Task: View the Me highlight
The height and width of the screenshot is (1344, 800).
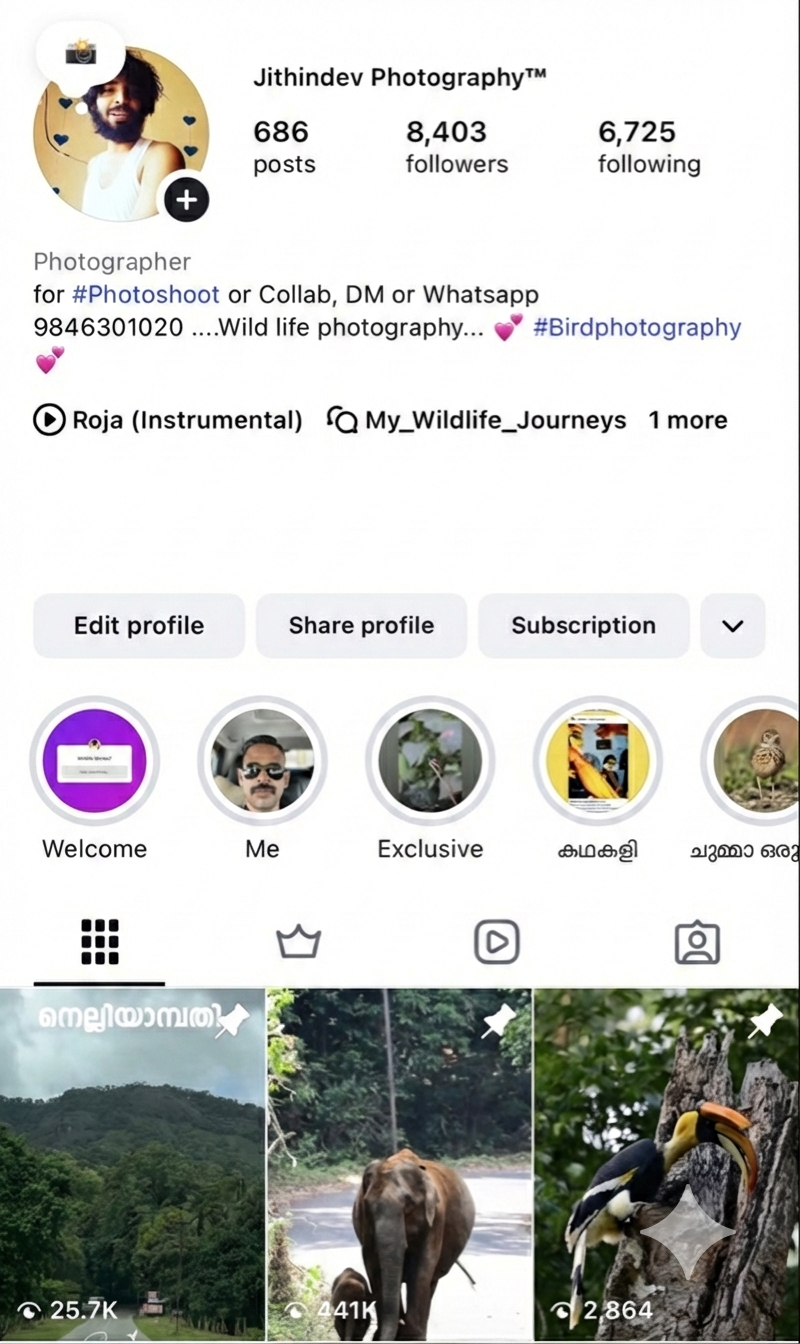Action: coord(262,761)
